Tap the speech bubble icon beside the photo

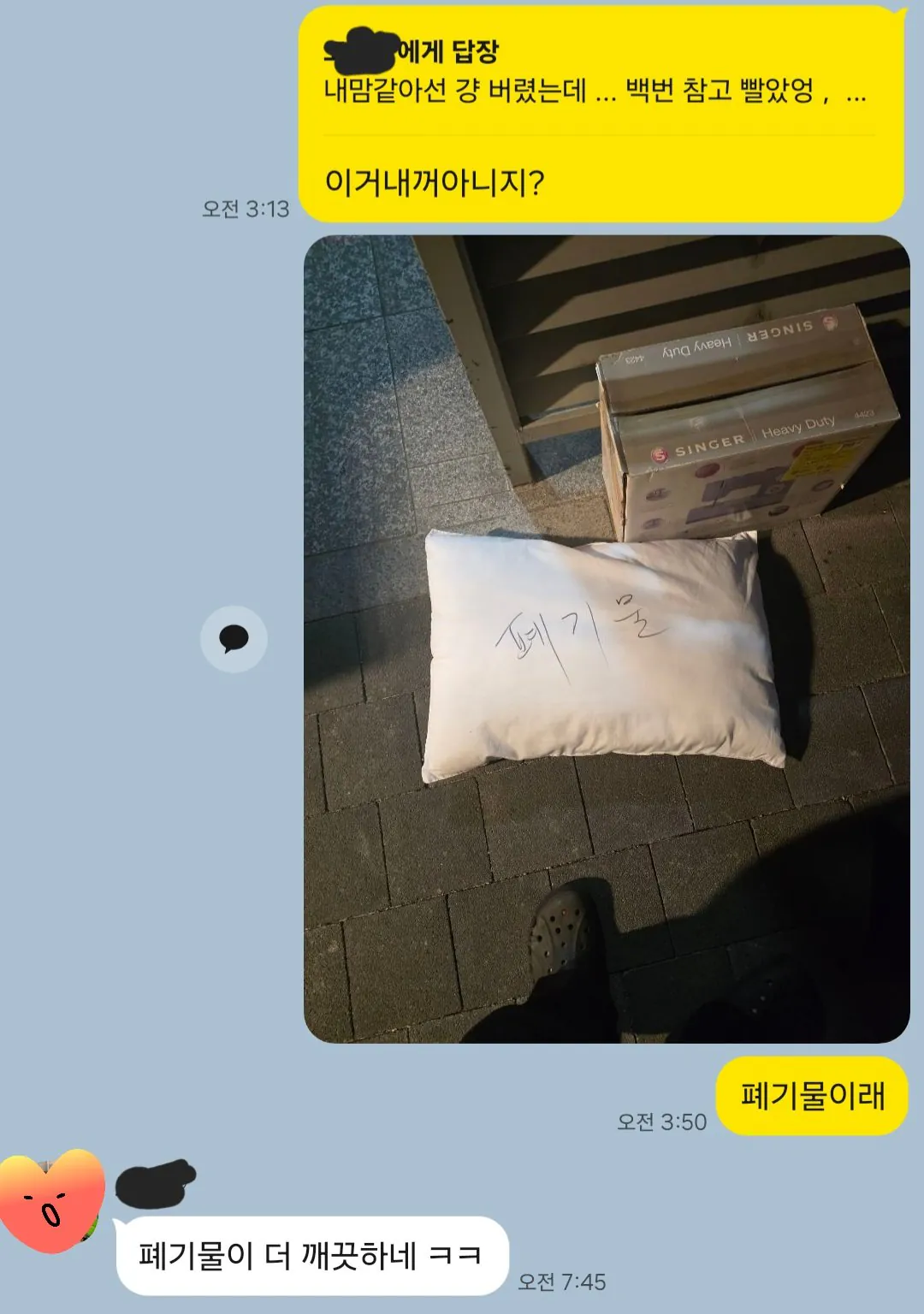234,638
